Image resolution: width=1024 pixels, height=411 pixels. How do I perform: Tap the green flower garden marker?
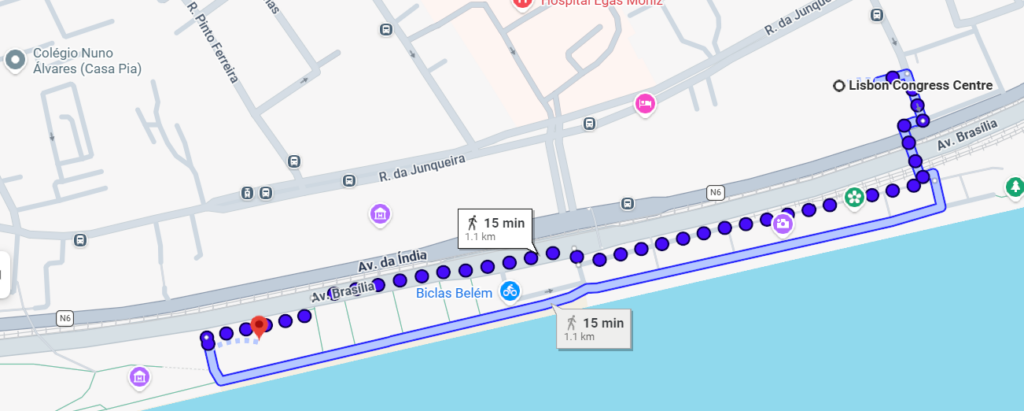click(x=853, y=198)
